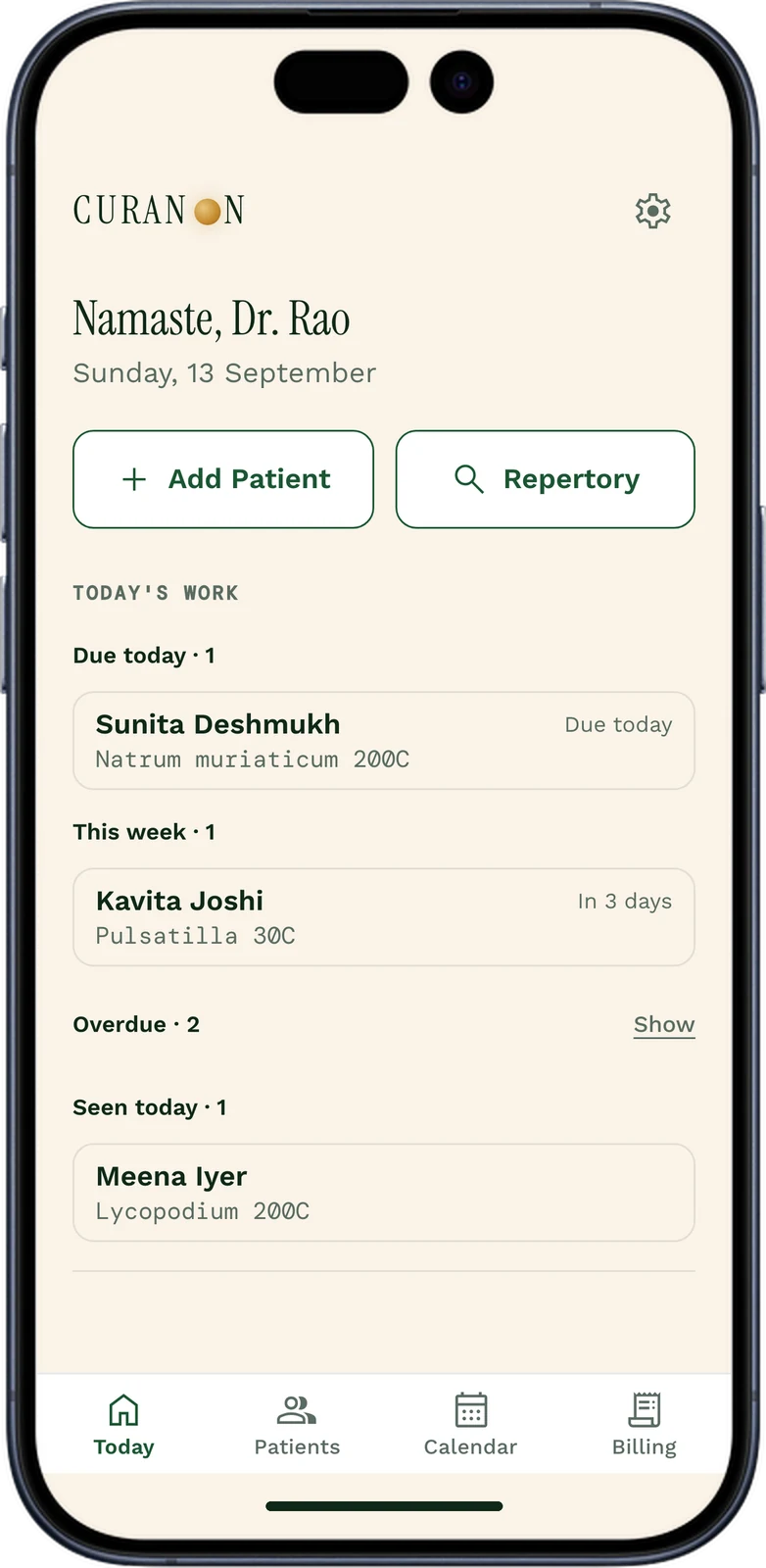Image resolution: width=766 pixels, height=1568 pixels.
Task: Select the Today tab
Action: (x=123, y=1426)
